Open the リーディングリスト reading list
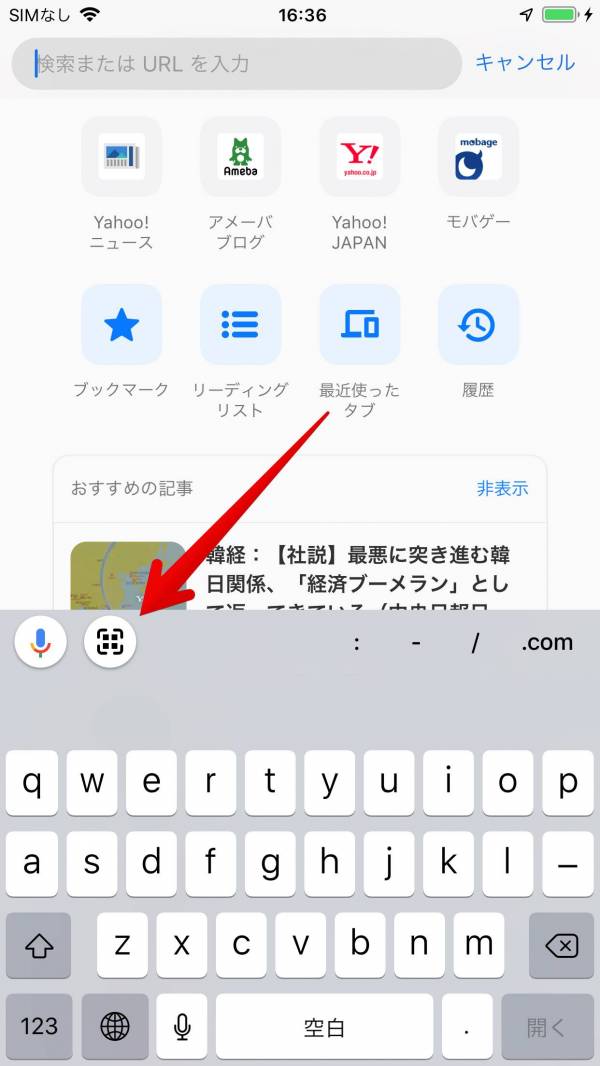Viewport: 600px width, 1066px height. [x=240, y=325]
